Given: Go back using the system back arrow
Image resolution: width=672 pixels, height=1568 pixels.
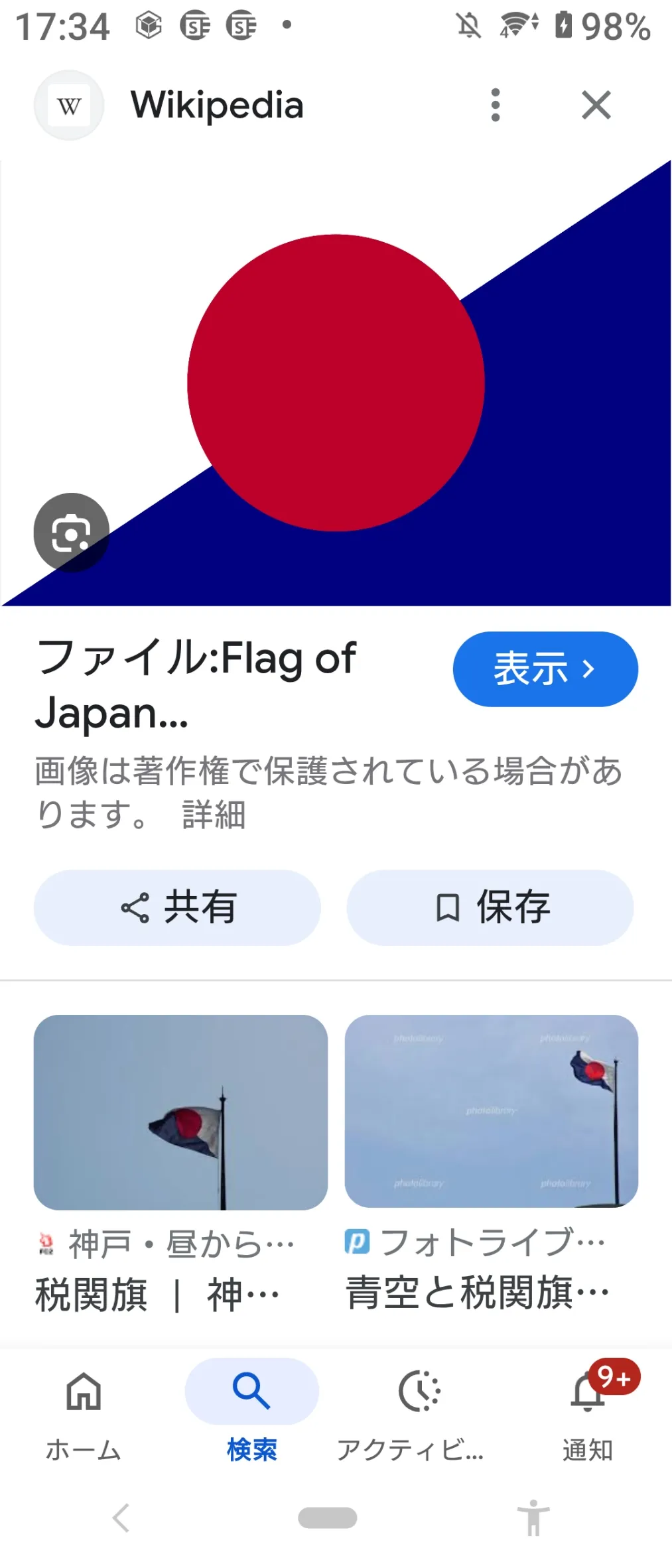Looking at the screenshot, I should 121,1518.
